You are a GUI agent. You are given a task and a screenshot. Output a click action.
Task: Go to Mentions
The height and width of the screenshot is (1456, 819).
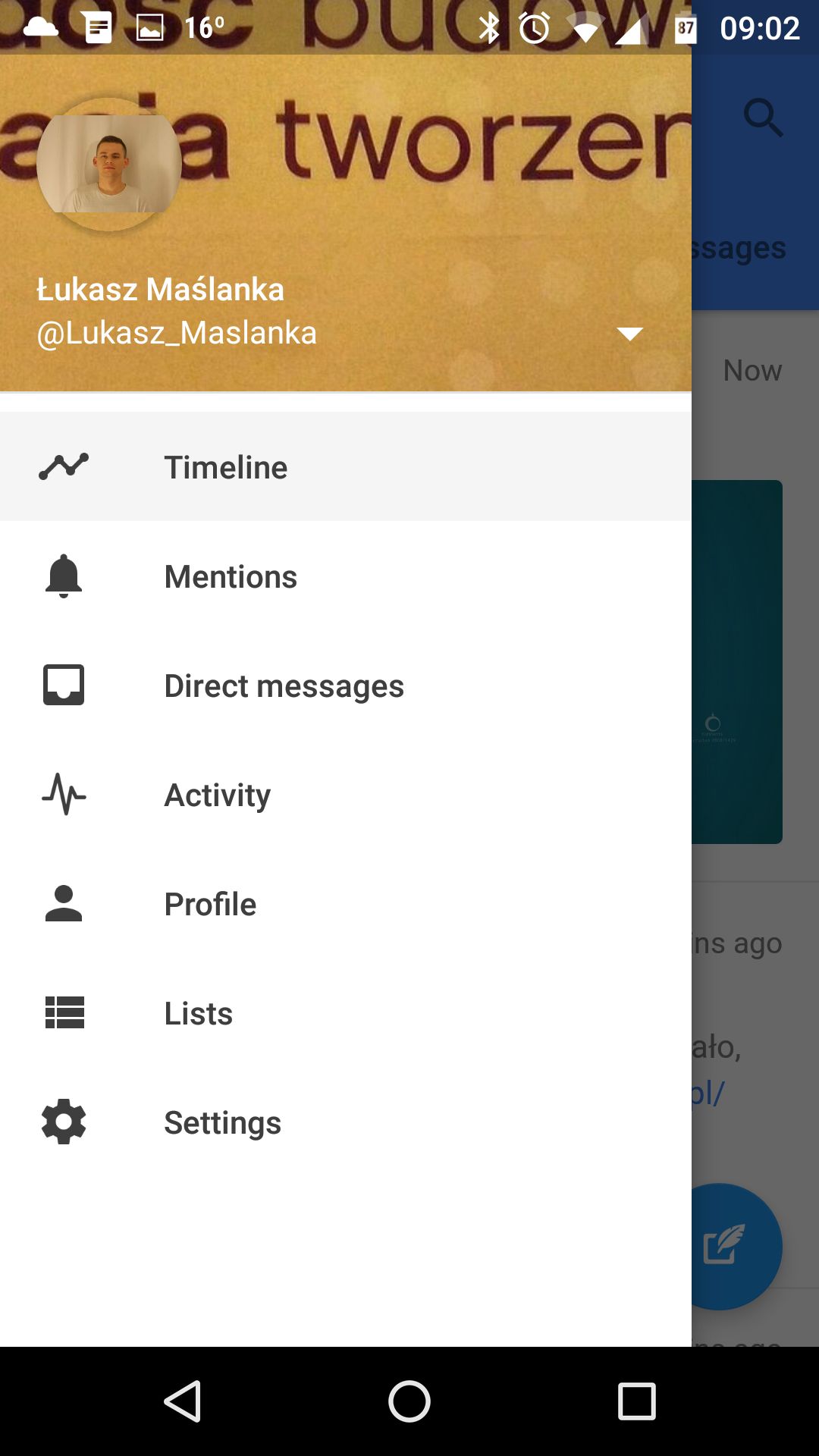tap(346, 576)
